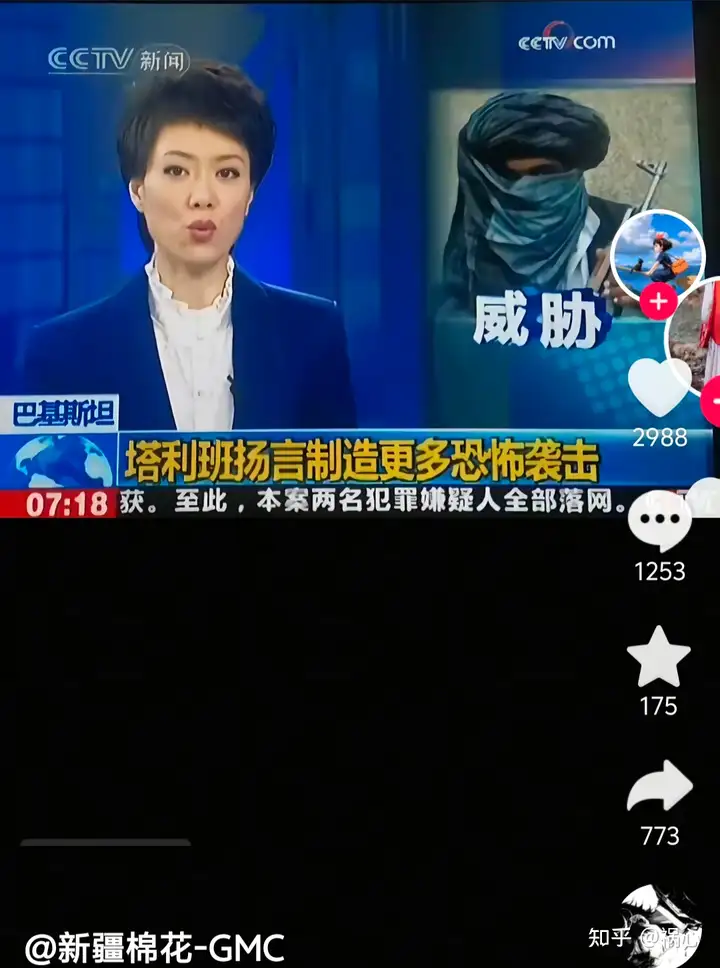
Task: Follow the creator with the plus button
Action: pyautogui.click(x=658, y=301)
